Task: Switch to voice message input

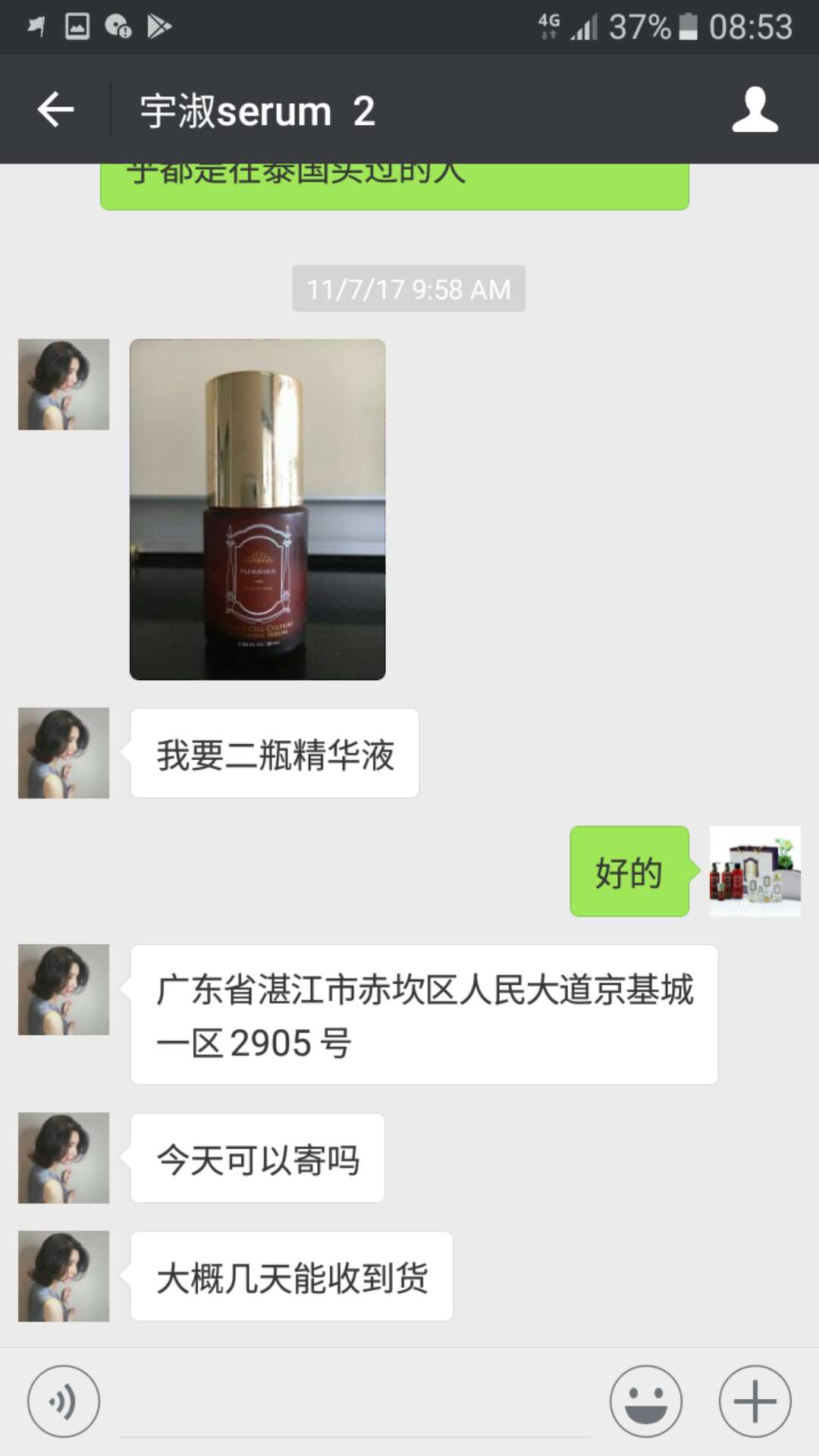Action: (64, 1401)
